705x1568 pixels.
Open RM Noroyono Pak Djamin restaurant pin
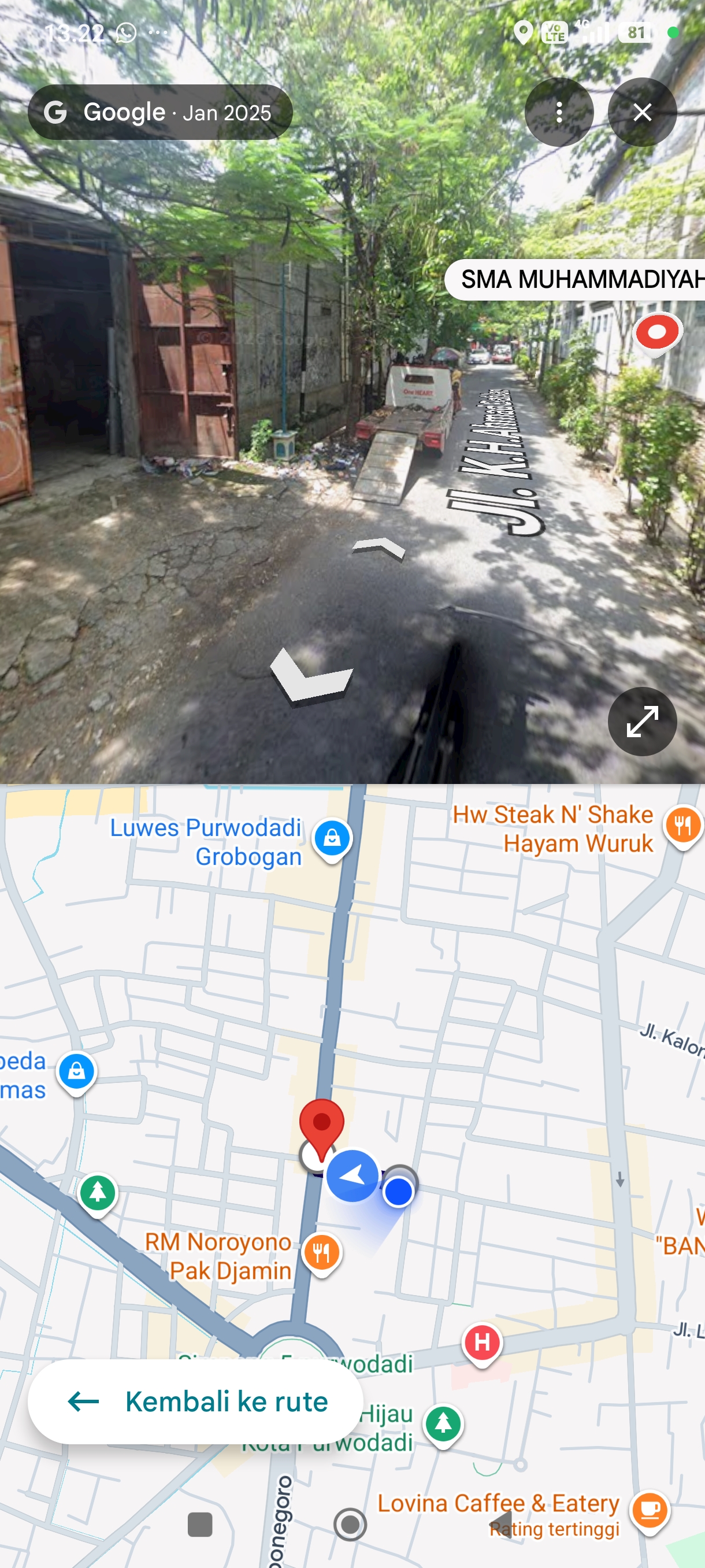[321, 1253]
